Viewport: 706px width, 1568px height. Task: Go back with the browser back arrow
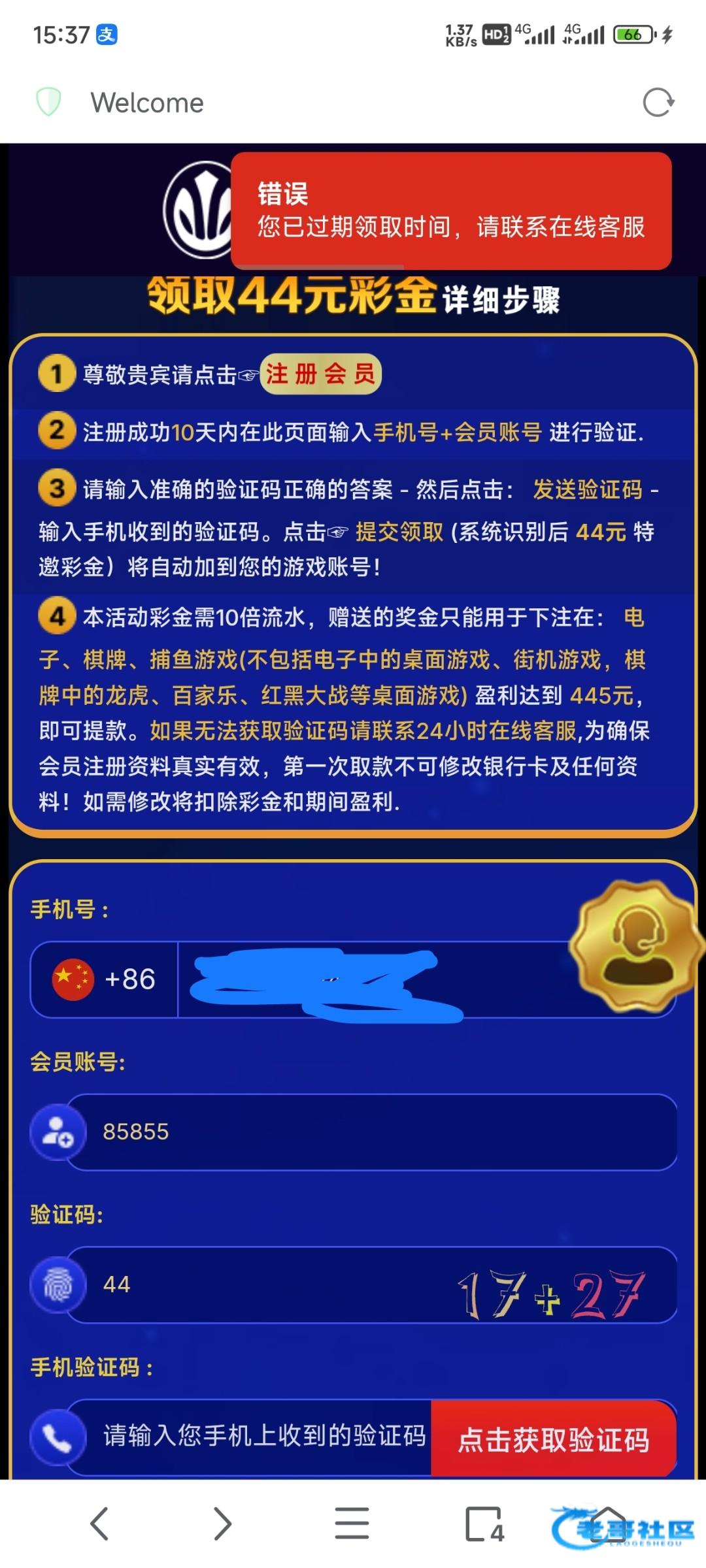click(99, 1524)
